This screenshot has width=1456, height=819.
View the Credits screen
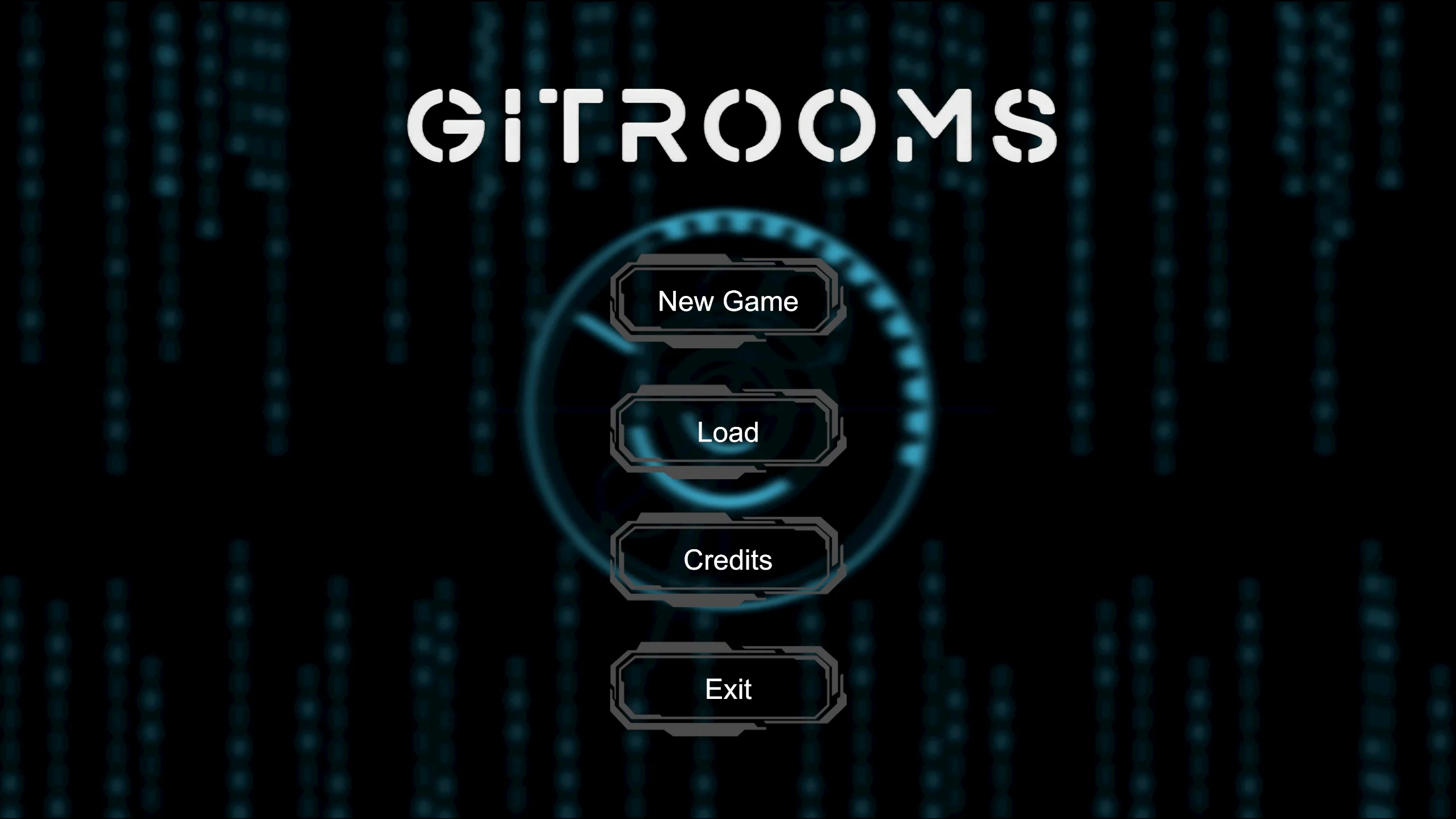pos(728,560)
